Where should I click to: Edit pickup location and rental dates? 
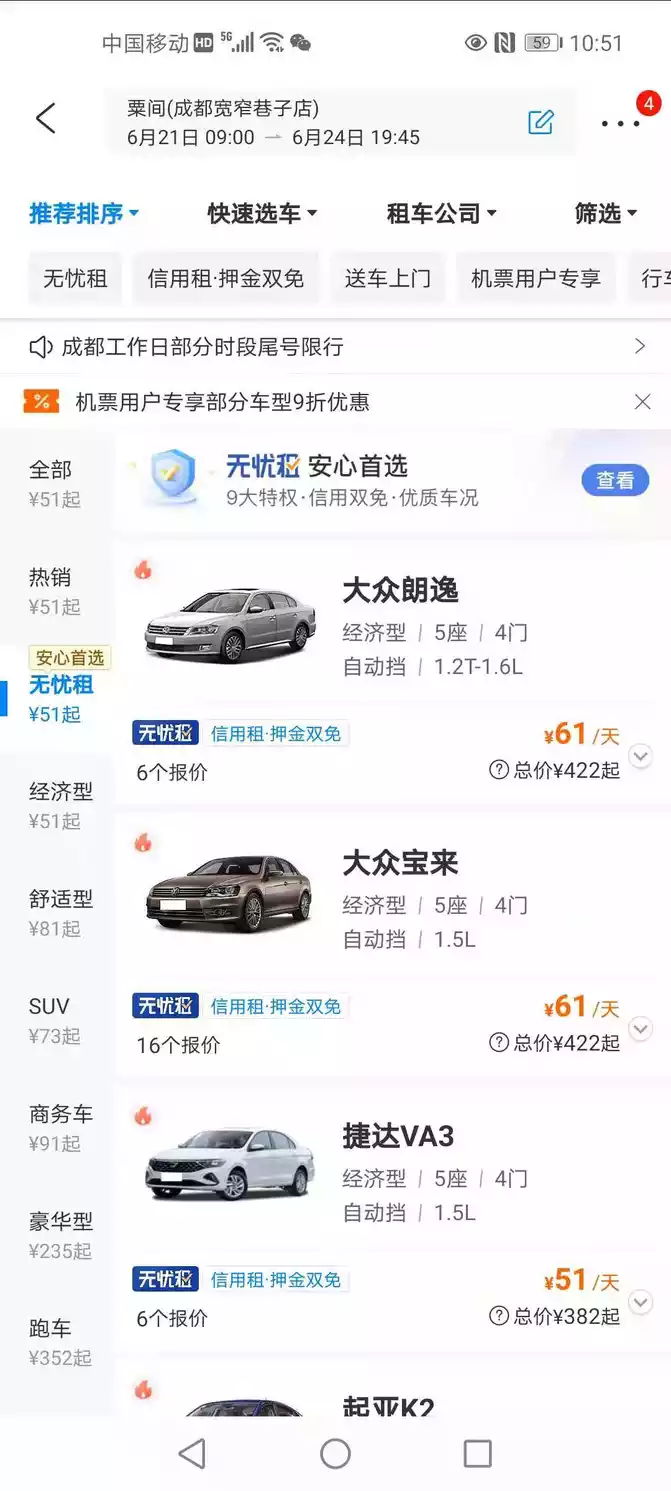coord(540,122)
